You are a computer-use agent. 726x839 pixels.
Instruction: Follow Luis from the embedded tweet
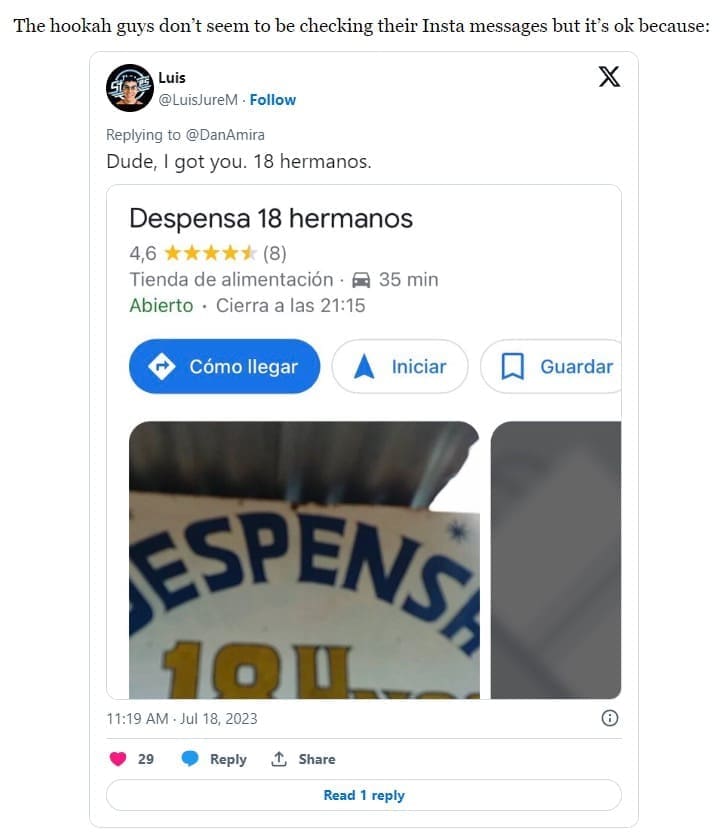(x=273, y=100)
